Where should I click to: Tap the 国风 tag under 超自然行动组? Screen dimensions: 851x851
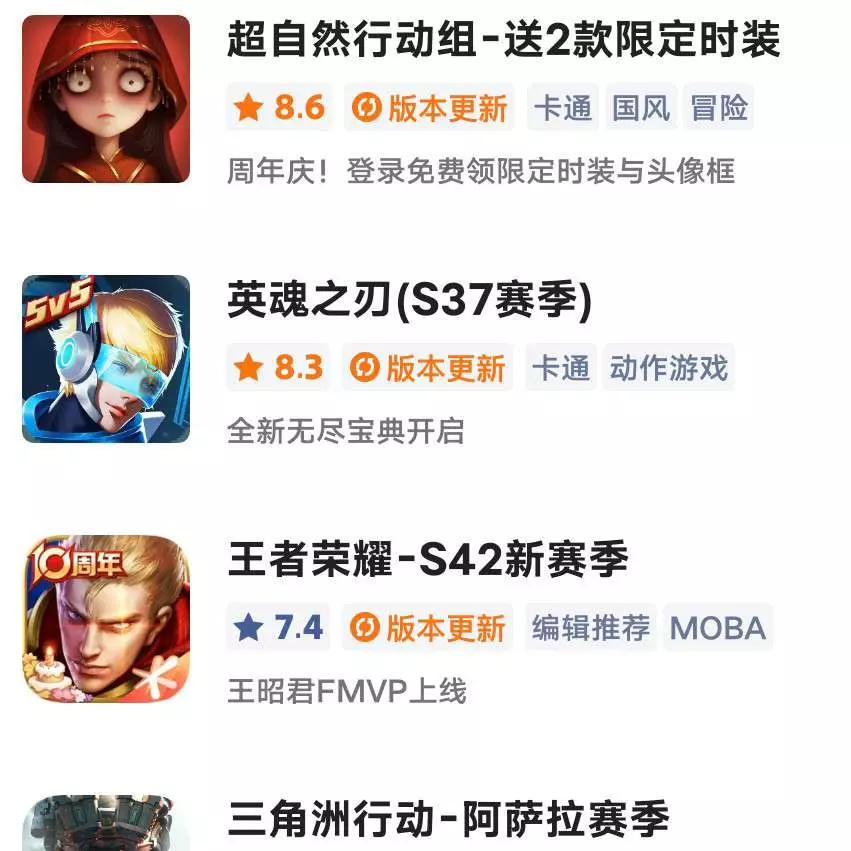(x=641, y=108)
